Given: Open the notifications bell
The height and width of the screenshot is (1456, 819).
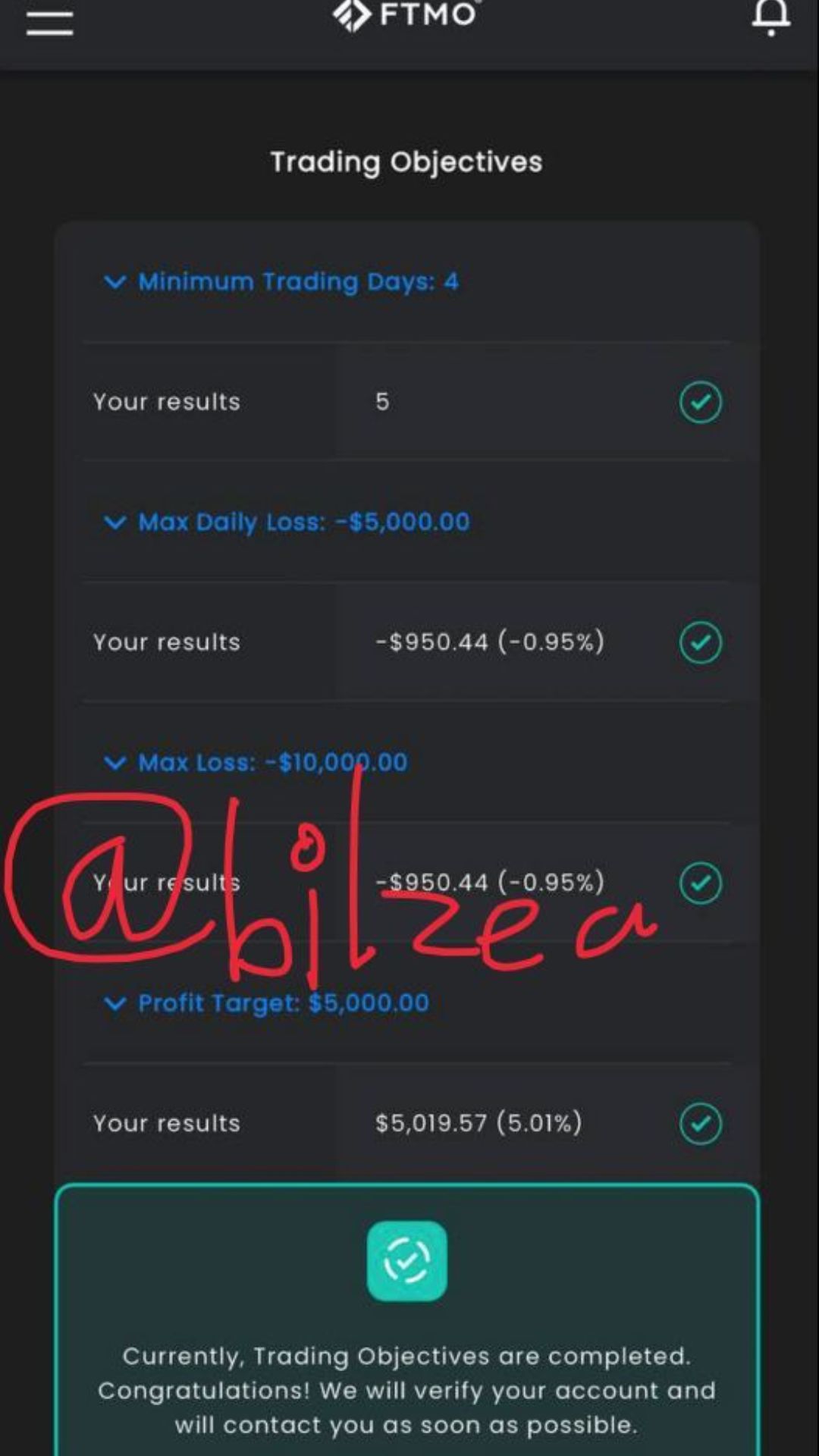Looking at the screenshot, I should coord(771,17).
